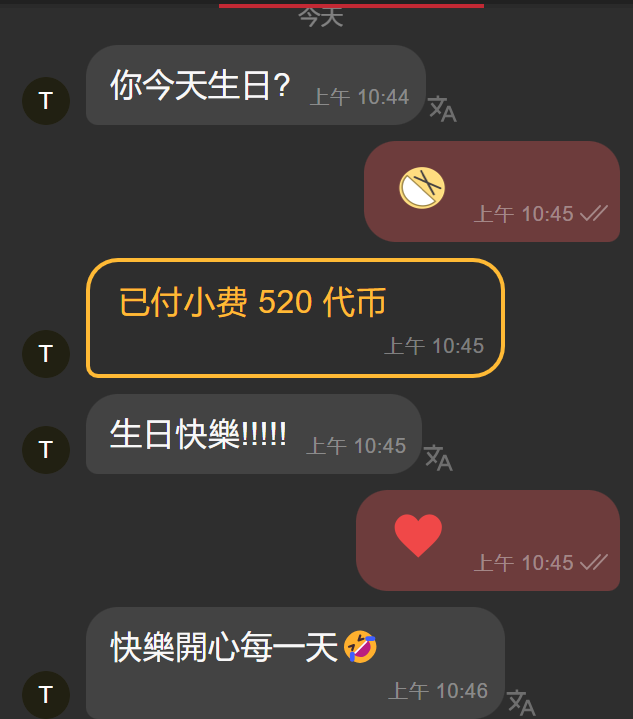This screenshot has width=633, height=719.
Task: Translate the "生日快樂!!!!!" message
Action: 438,458
